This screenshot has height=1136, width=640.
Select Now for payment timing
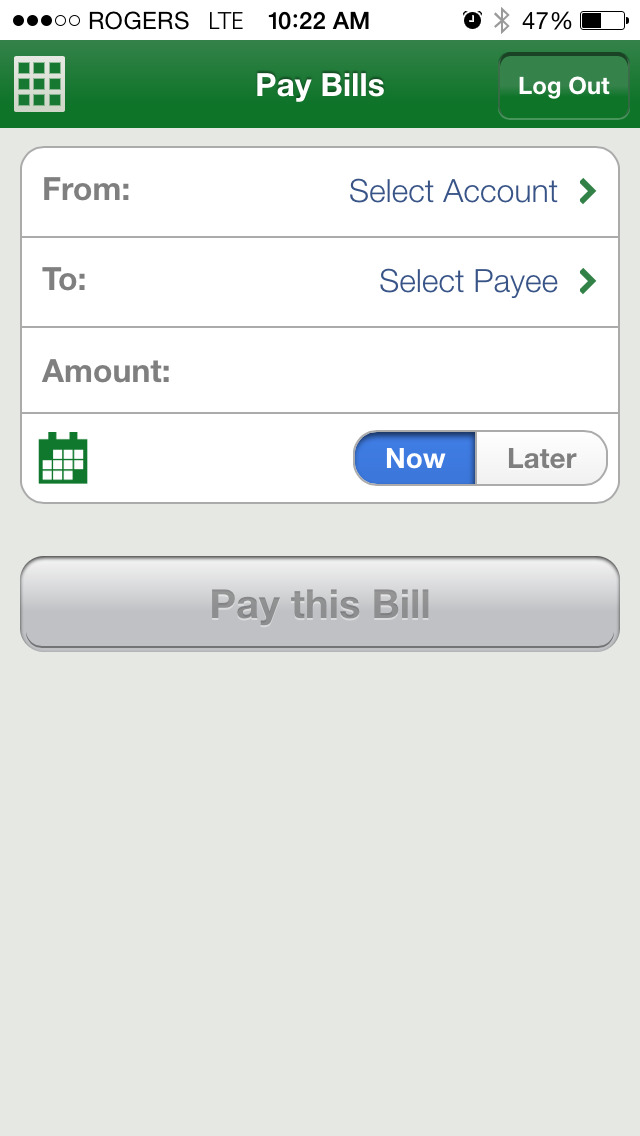tap(415, 458)
